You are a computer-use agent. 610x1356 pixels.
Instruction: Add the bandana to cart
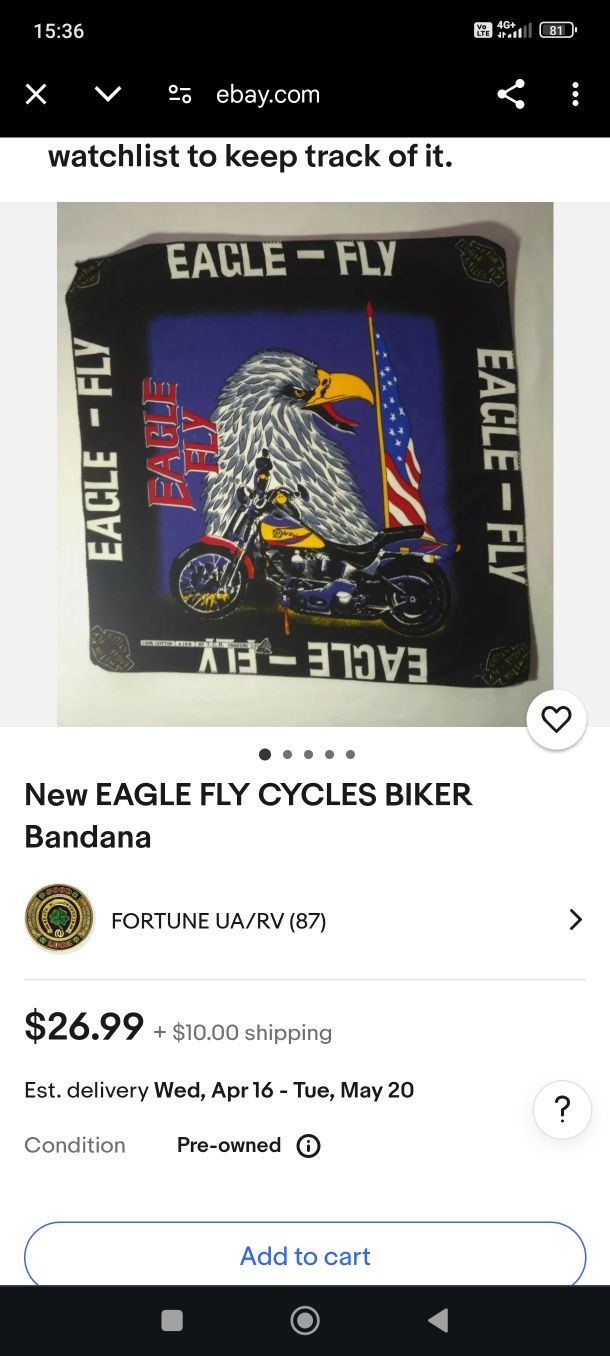coord(305,1256)
